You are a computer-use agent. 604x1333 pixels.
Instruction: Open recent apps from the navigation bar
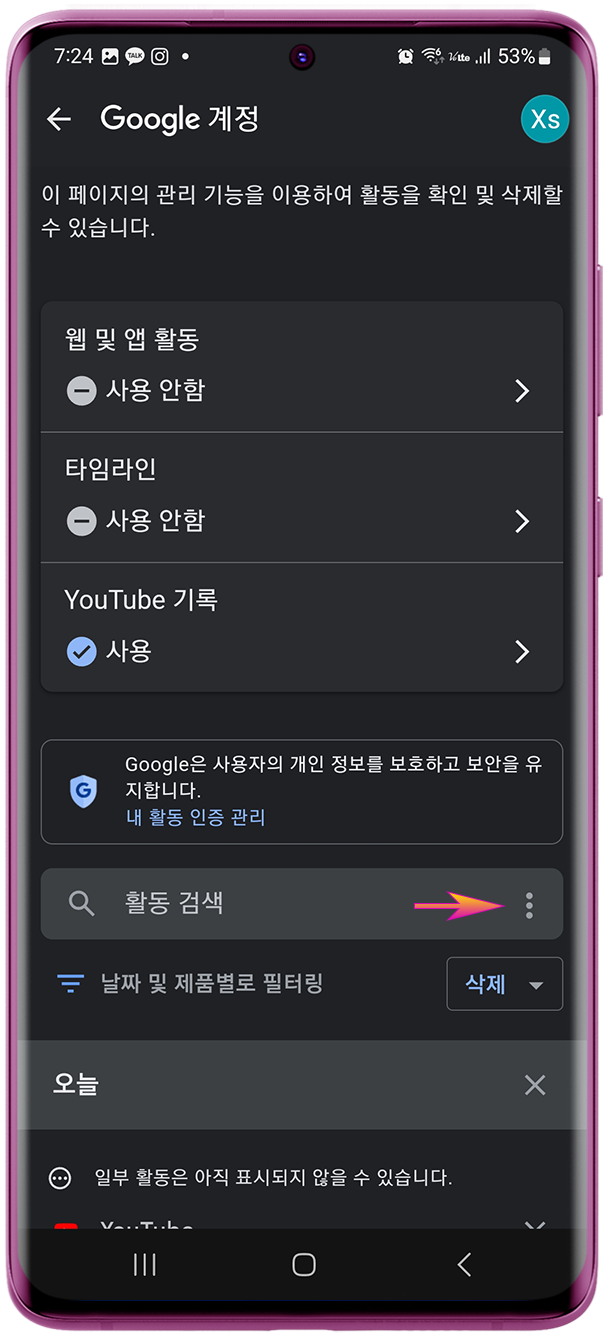[x=145, y=1264]
